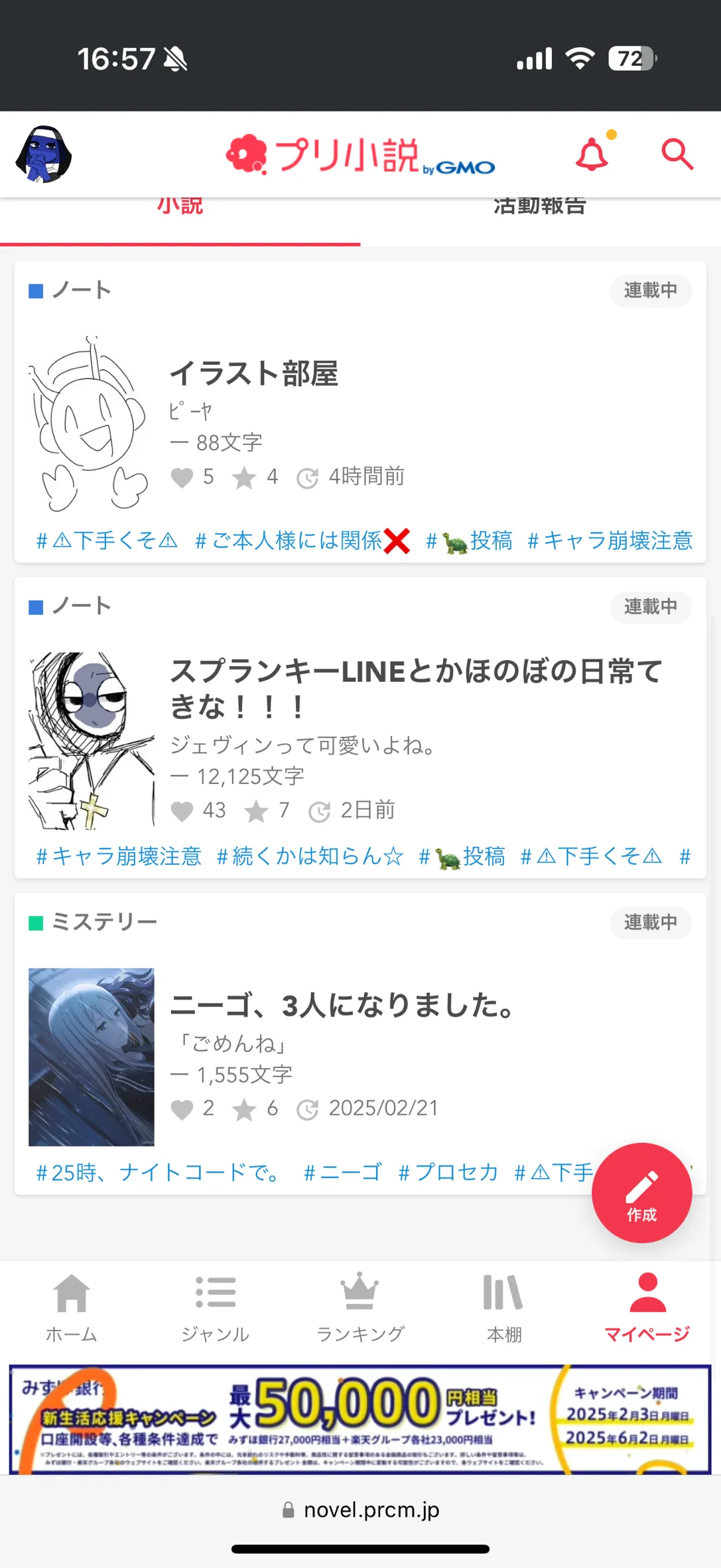Open the profile avatar in the header

coord(44,155)
